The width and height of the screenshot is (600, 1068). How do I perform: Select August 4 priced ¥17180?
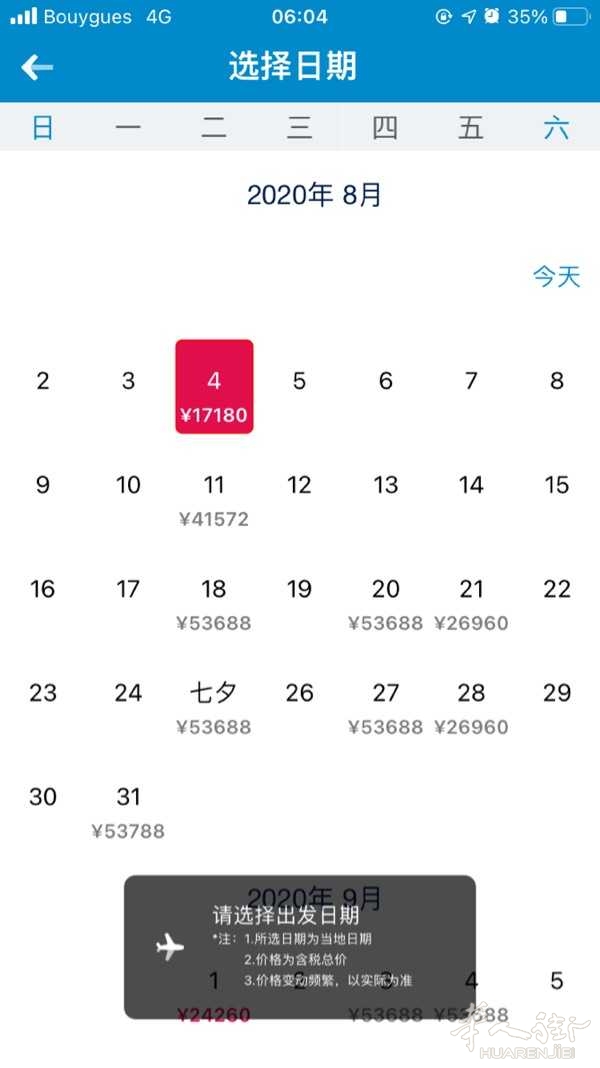(215, 387)
